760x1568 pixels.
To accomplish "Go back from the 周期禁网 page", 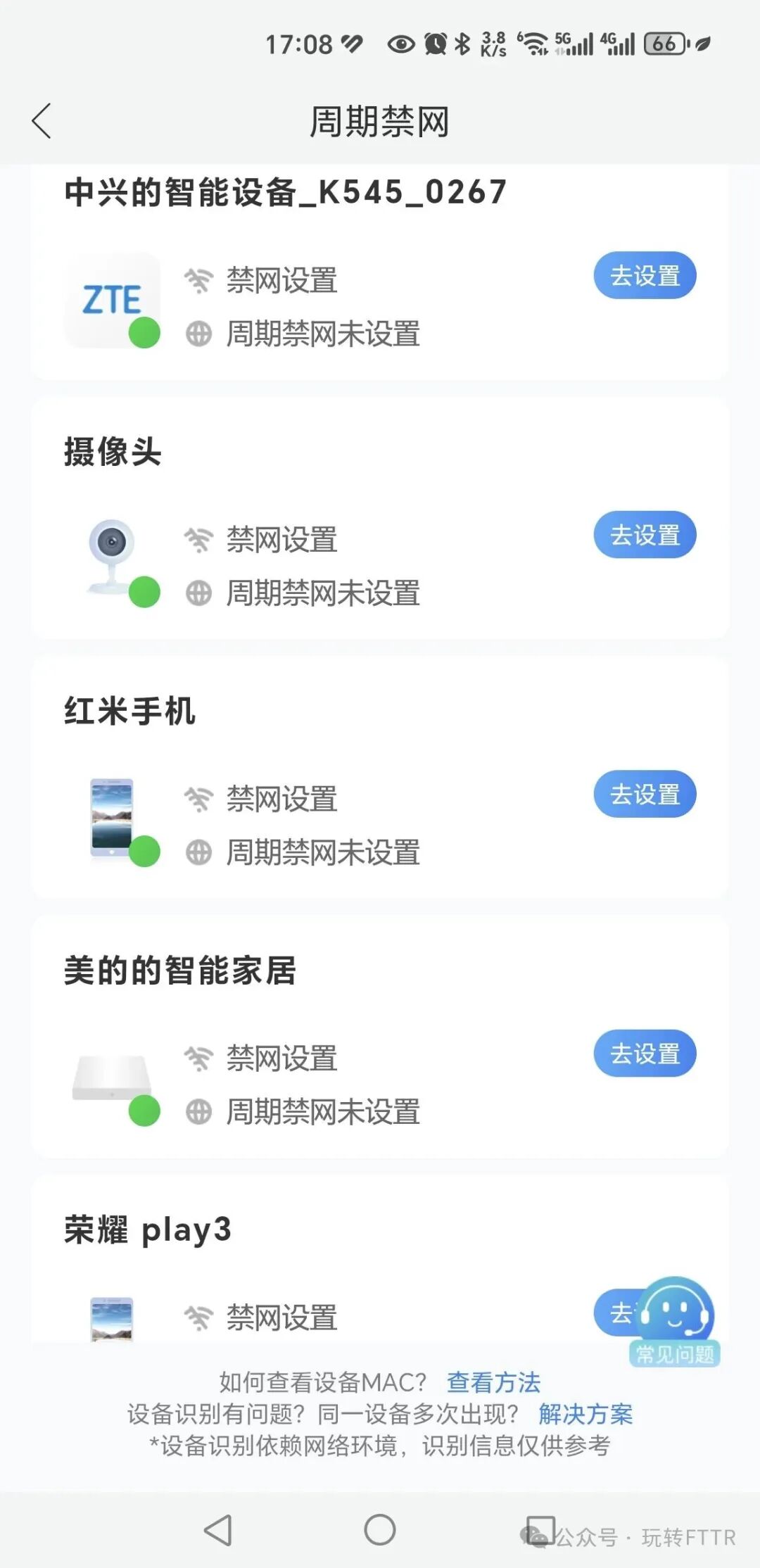I will tap(42, 121).
